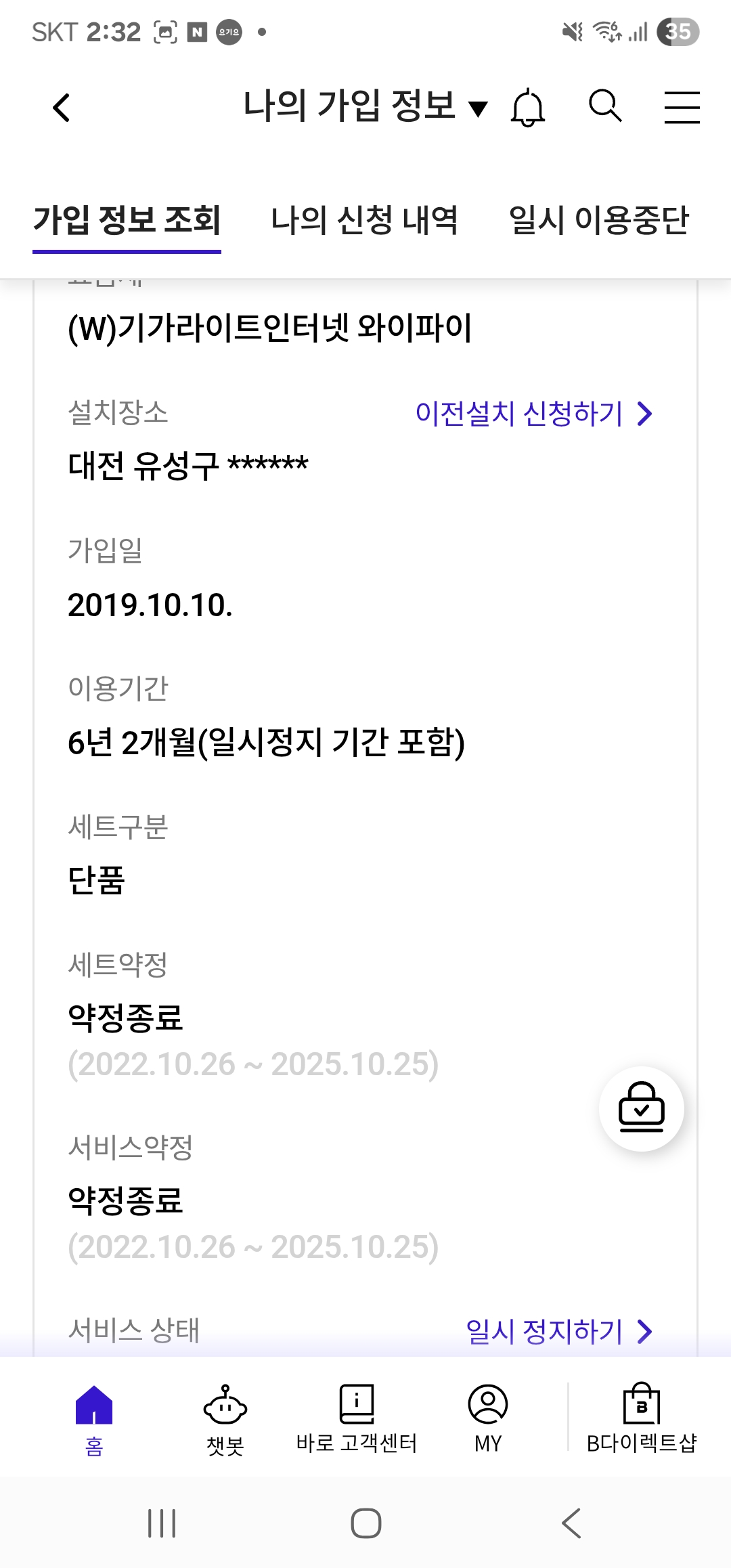The height and width of the screenshot is (1568, 731).
Task: Open B다이렉트샵 in the bottom bar
Action: (x=641, y=1418)
